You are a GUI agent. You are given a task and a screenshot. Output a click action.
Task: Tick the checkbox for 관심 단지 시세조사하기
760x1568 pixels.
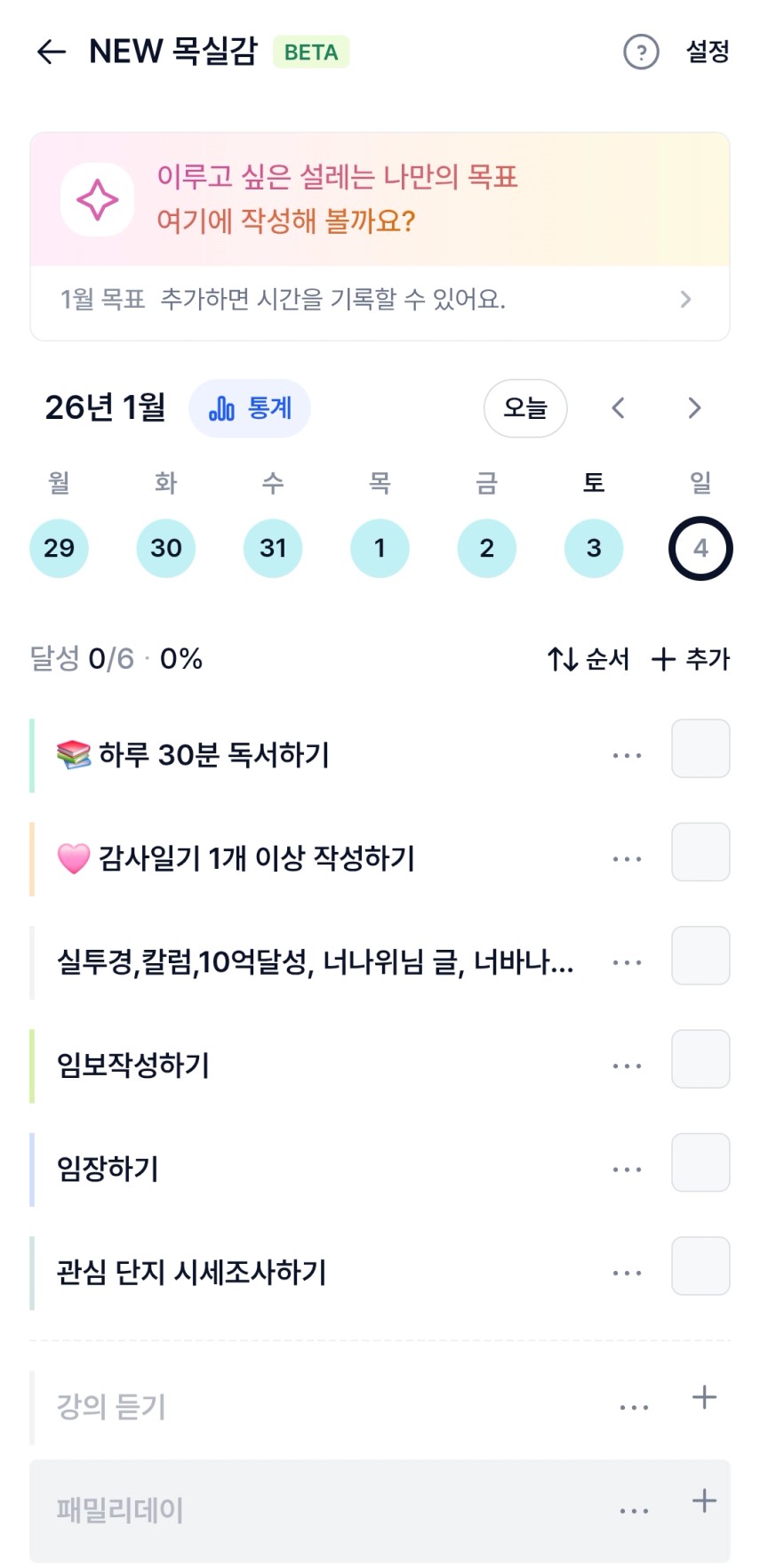(x=700, y=1266)
